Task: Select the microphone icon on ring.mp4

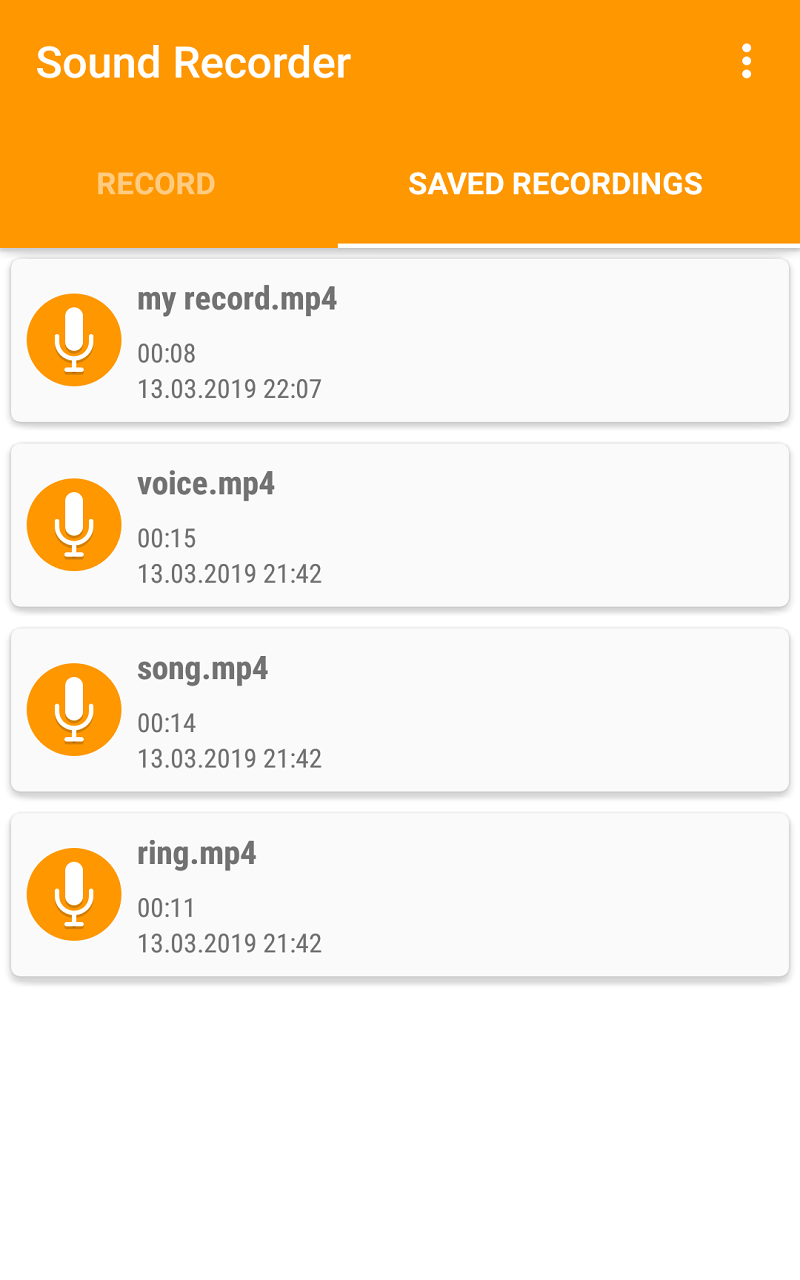Action: (x=74, y=894)
